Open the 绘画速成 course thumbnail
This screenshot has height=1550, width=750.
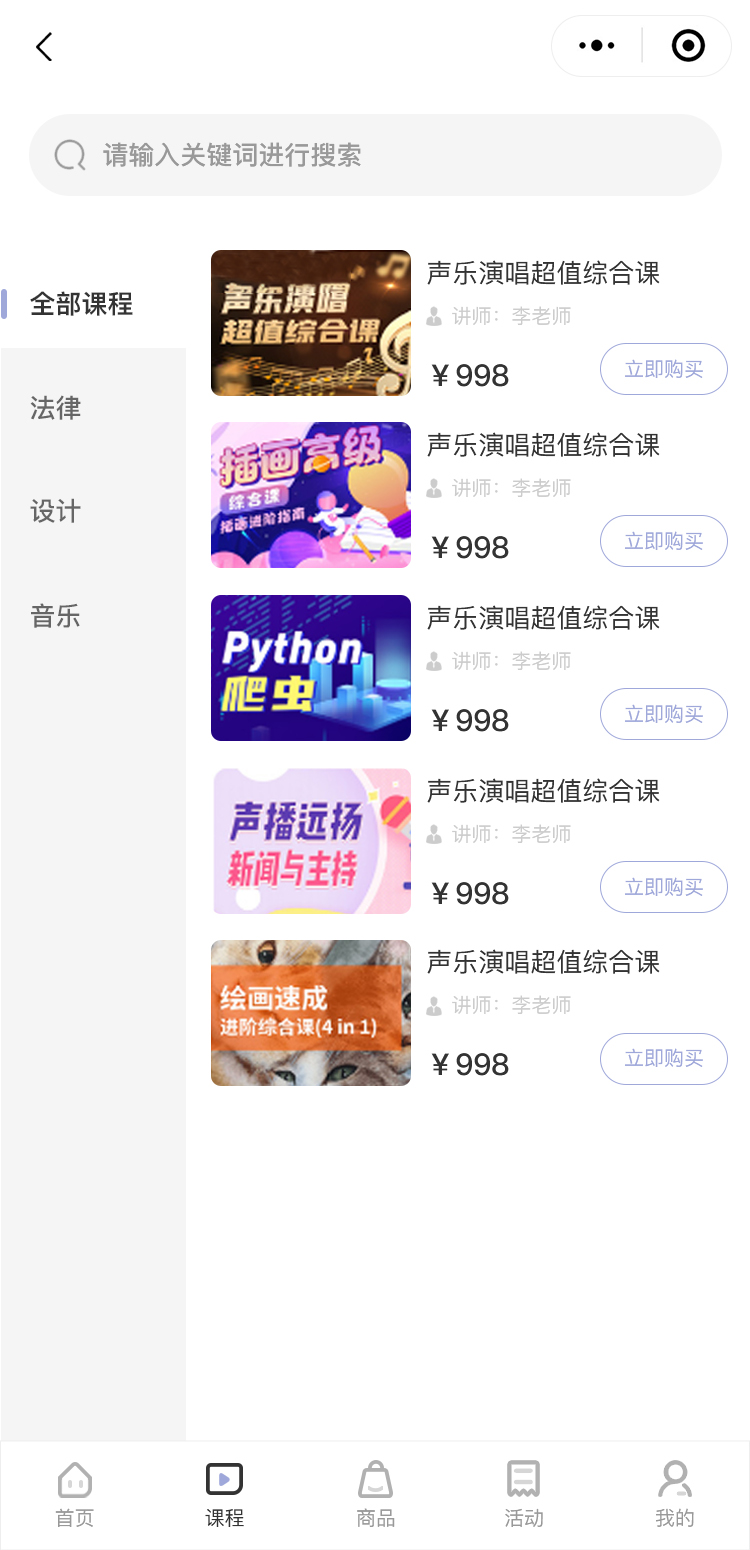pos(311,1013)
